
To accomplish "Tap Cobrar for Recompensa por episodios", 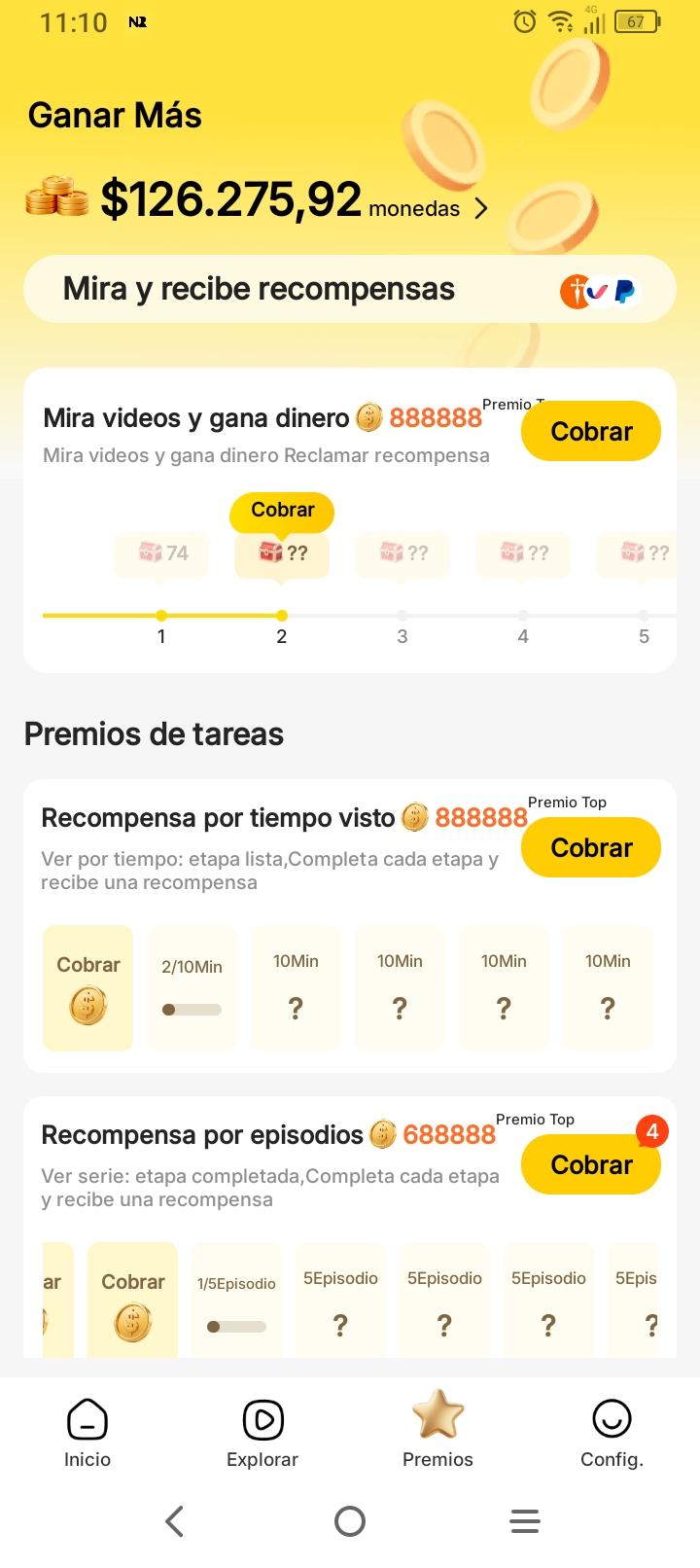I will 591,1164.
